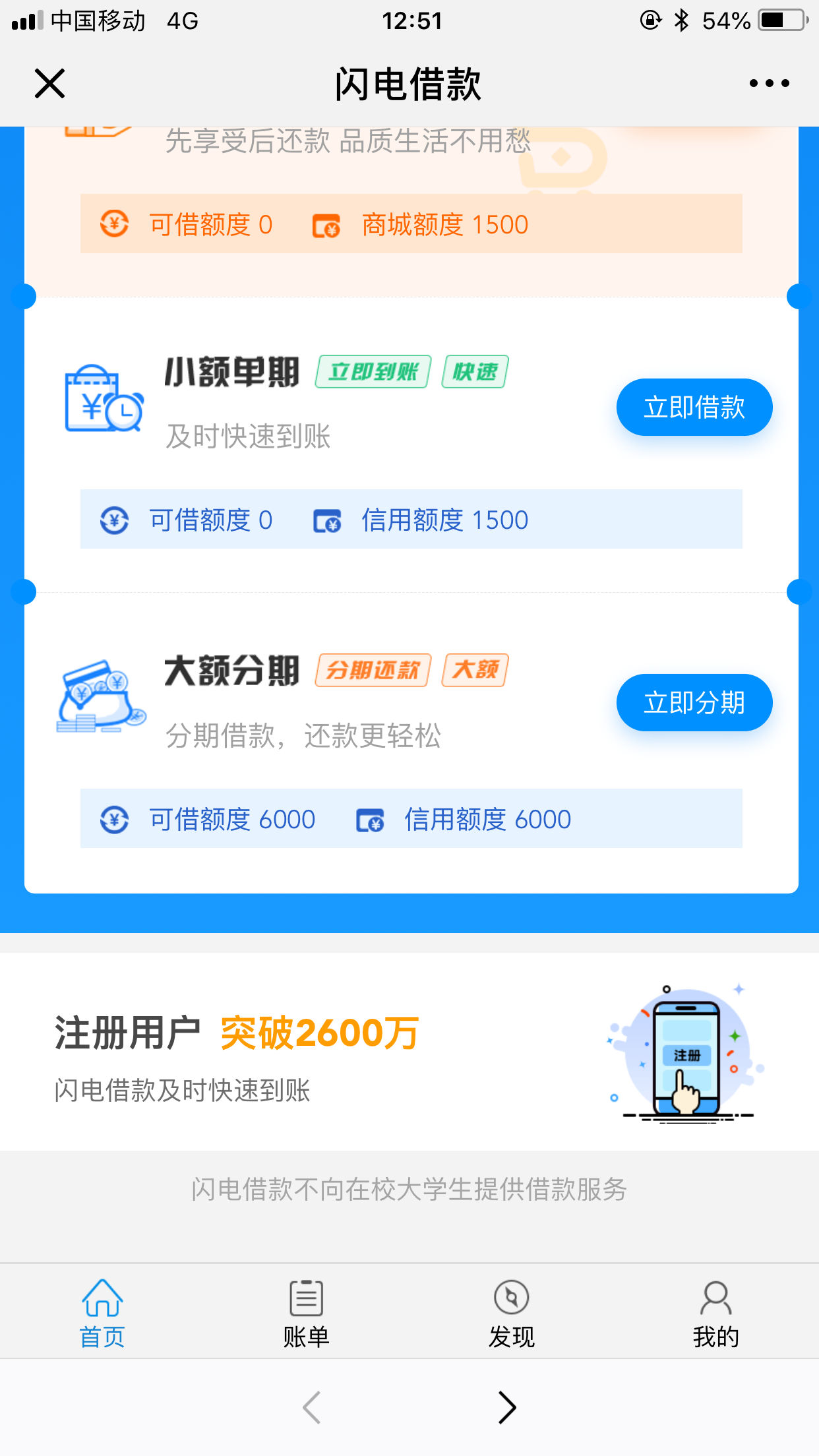Tap the 立即借款 button
The width and height of the screenshot is (819, 1456).
(x=694, y=407)
